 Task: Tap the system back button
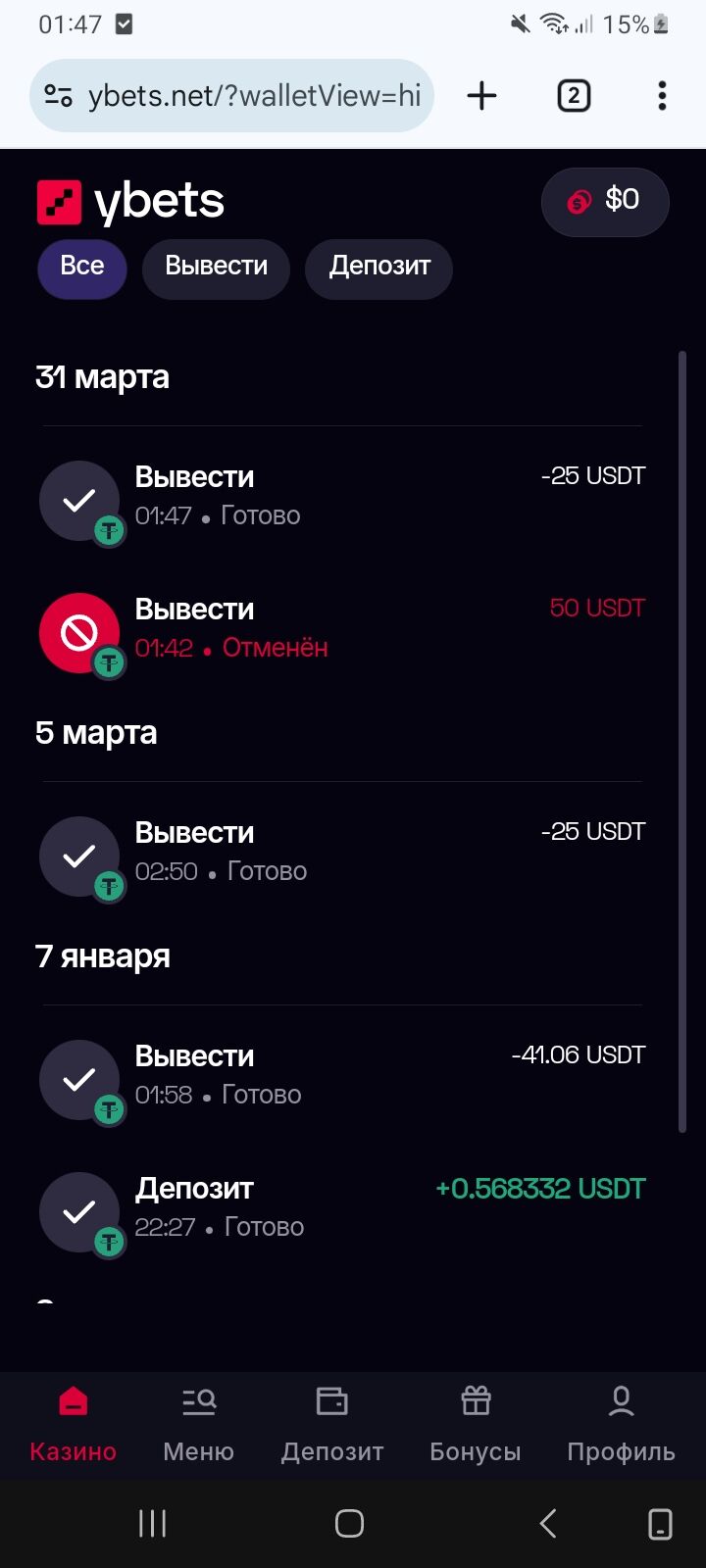[x=548, y=1523]
